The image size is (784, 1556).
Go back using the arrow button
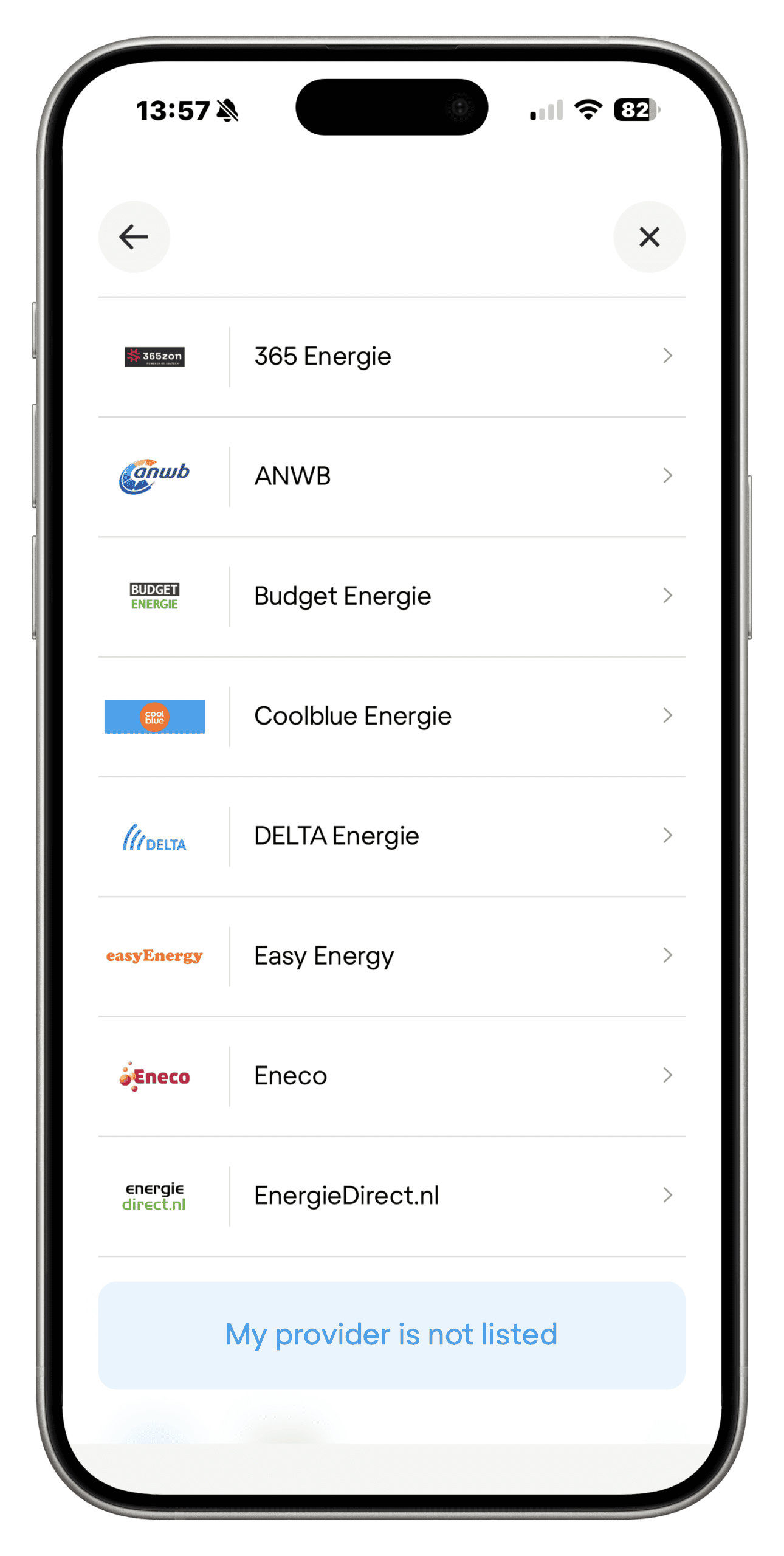[134, 237]
